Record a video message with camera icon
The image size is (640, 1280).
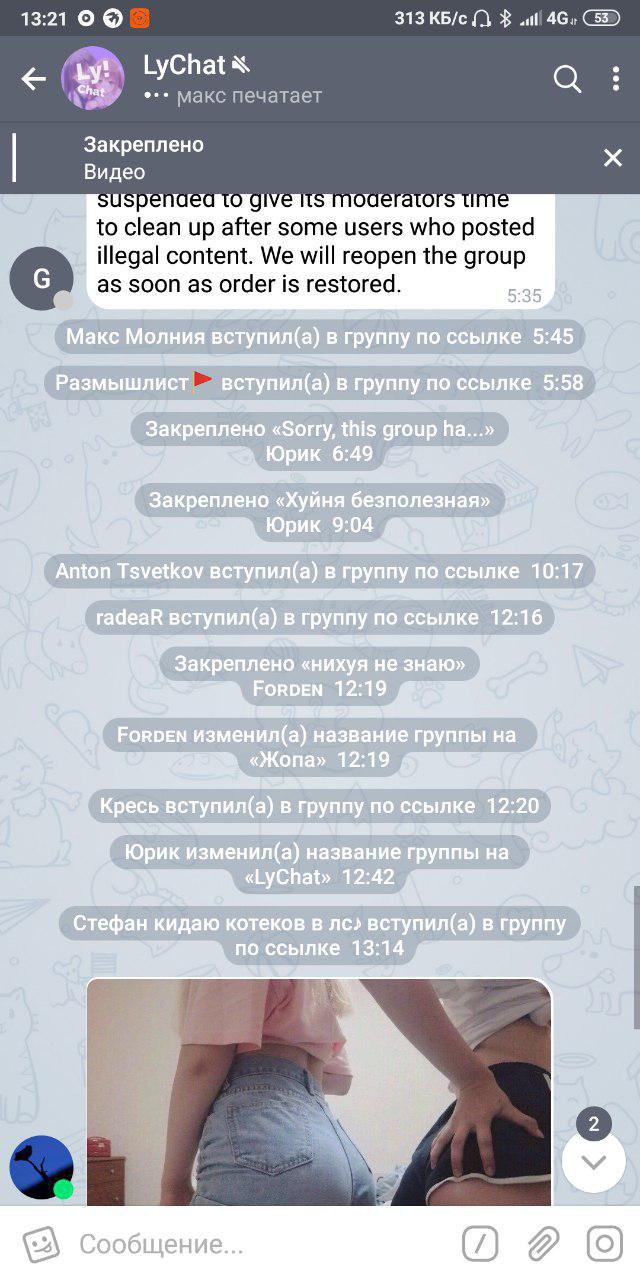pos(604,1244)
